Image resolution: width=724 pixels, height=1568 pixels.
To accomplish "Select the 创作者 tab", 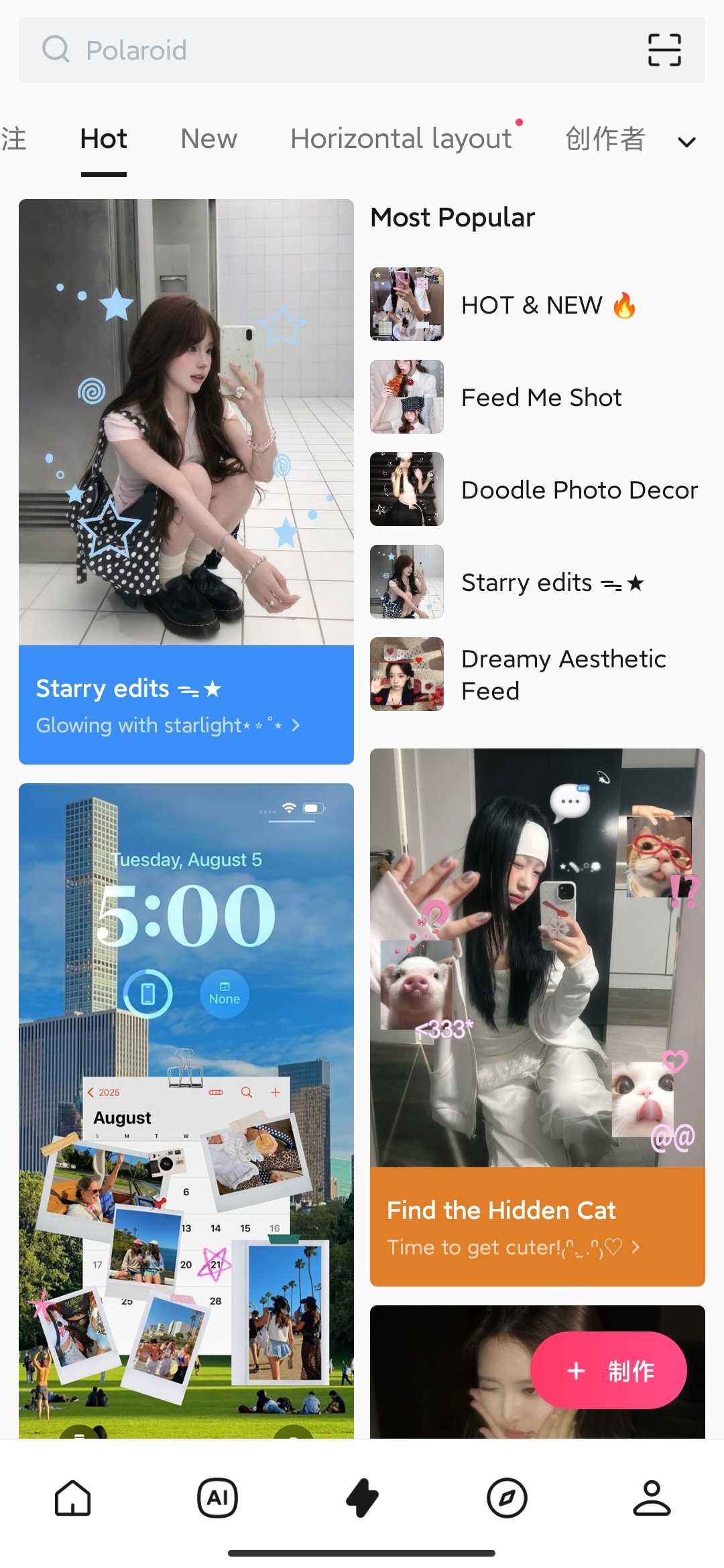I will pos(605,139).
